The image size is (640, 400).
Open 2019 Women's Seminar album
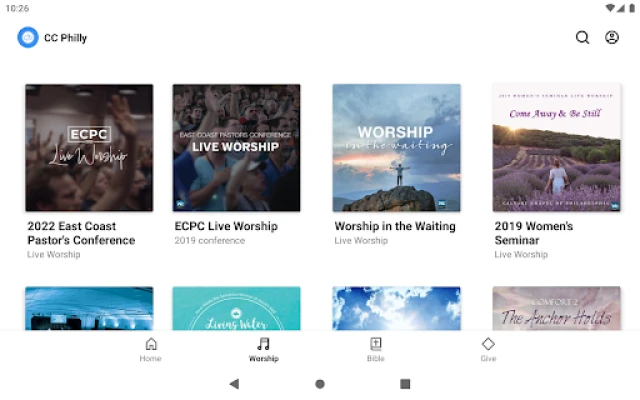(556, 148)
